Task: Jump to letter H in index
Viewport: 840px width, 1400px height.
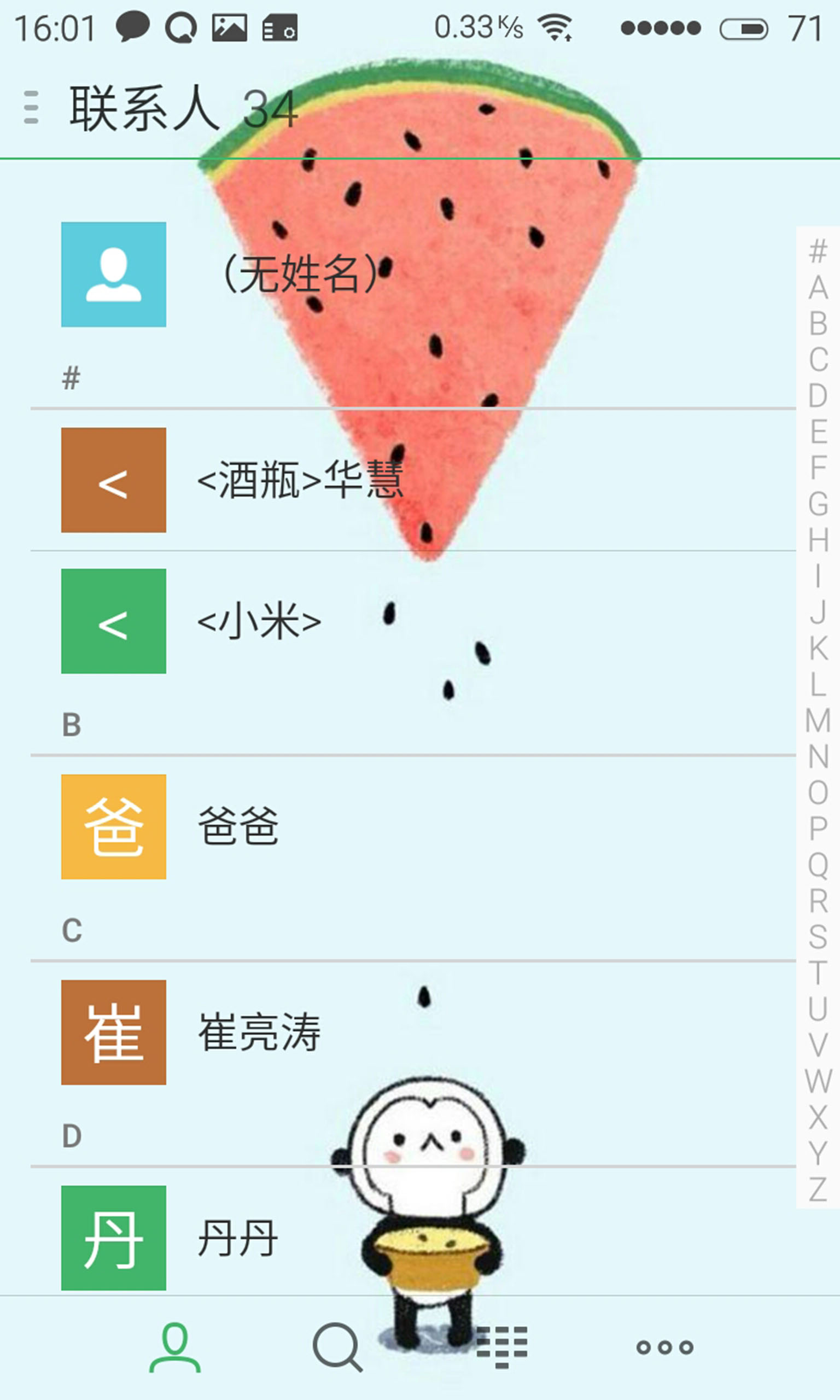Action: pos(818,540)
